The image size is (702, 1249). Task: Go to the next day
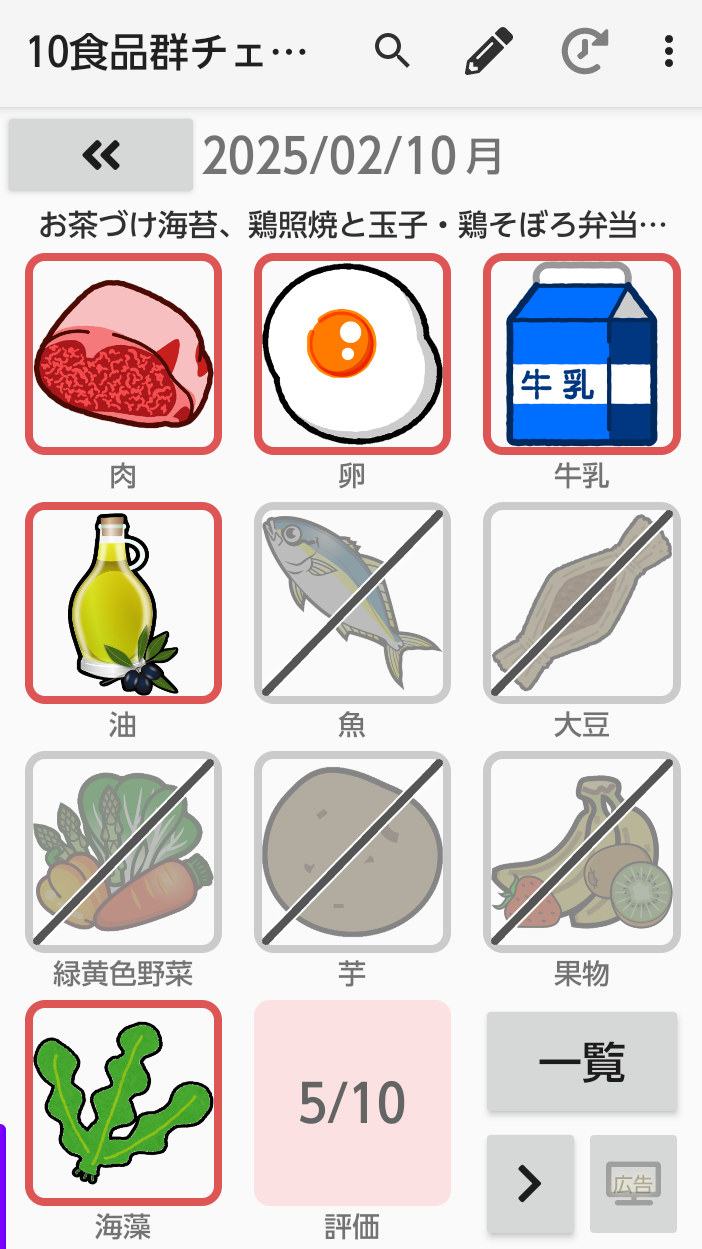pos(530,1184)
